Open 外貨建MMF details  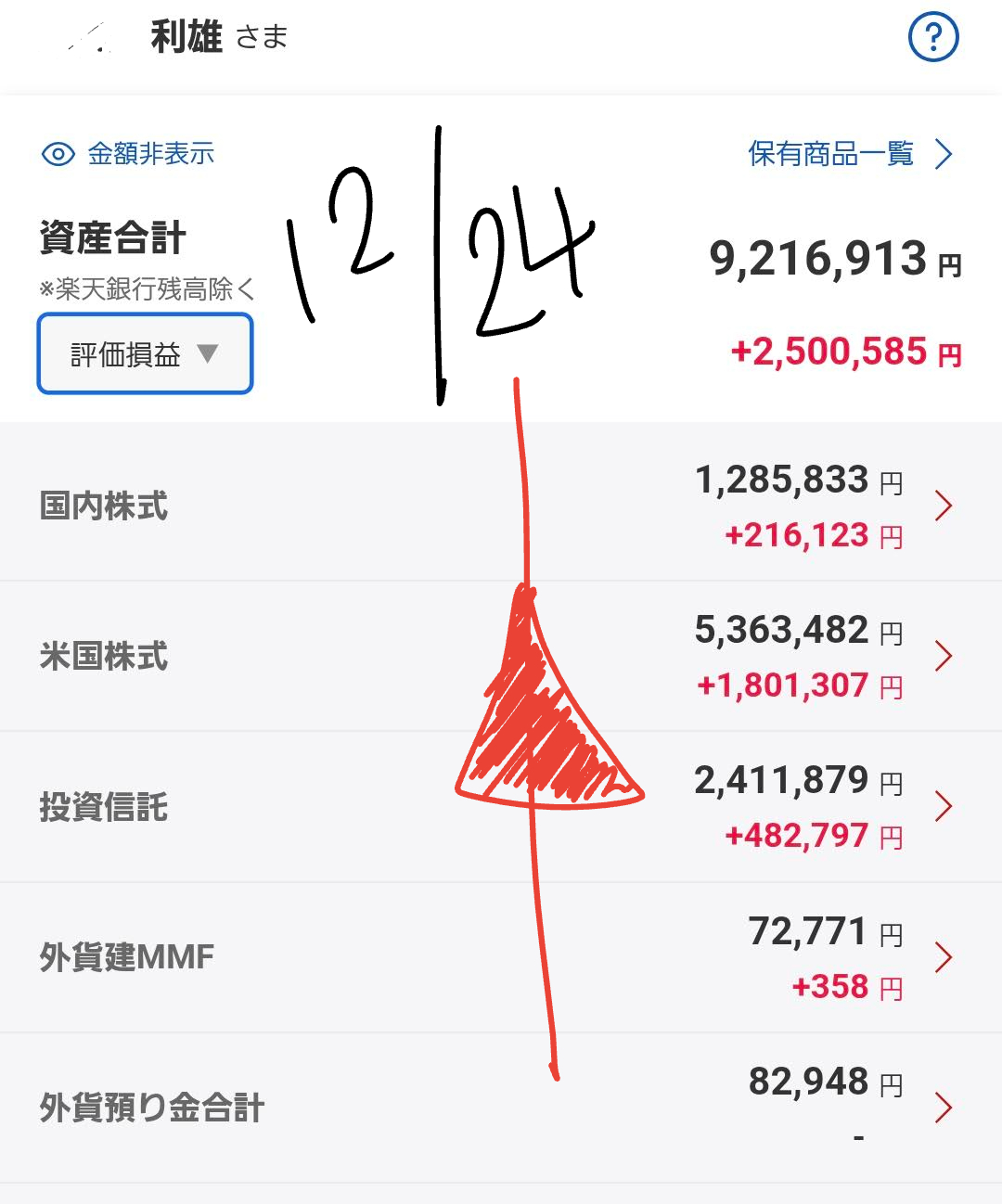pyautogui.click(x=501, y=957)
